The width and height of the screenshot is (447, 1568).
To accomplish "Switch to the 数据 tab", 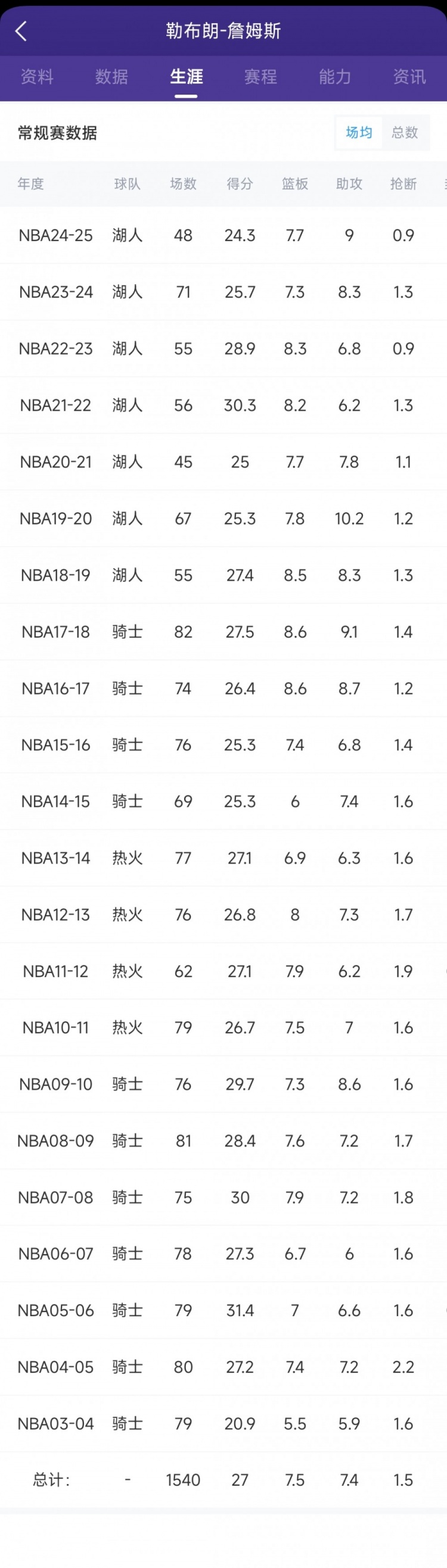I will pyautogui.click(x=111, y=77).
